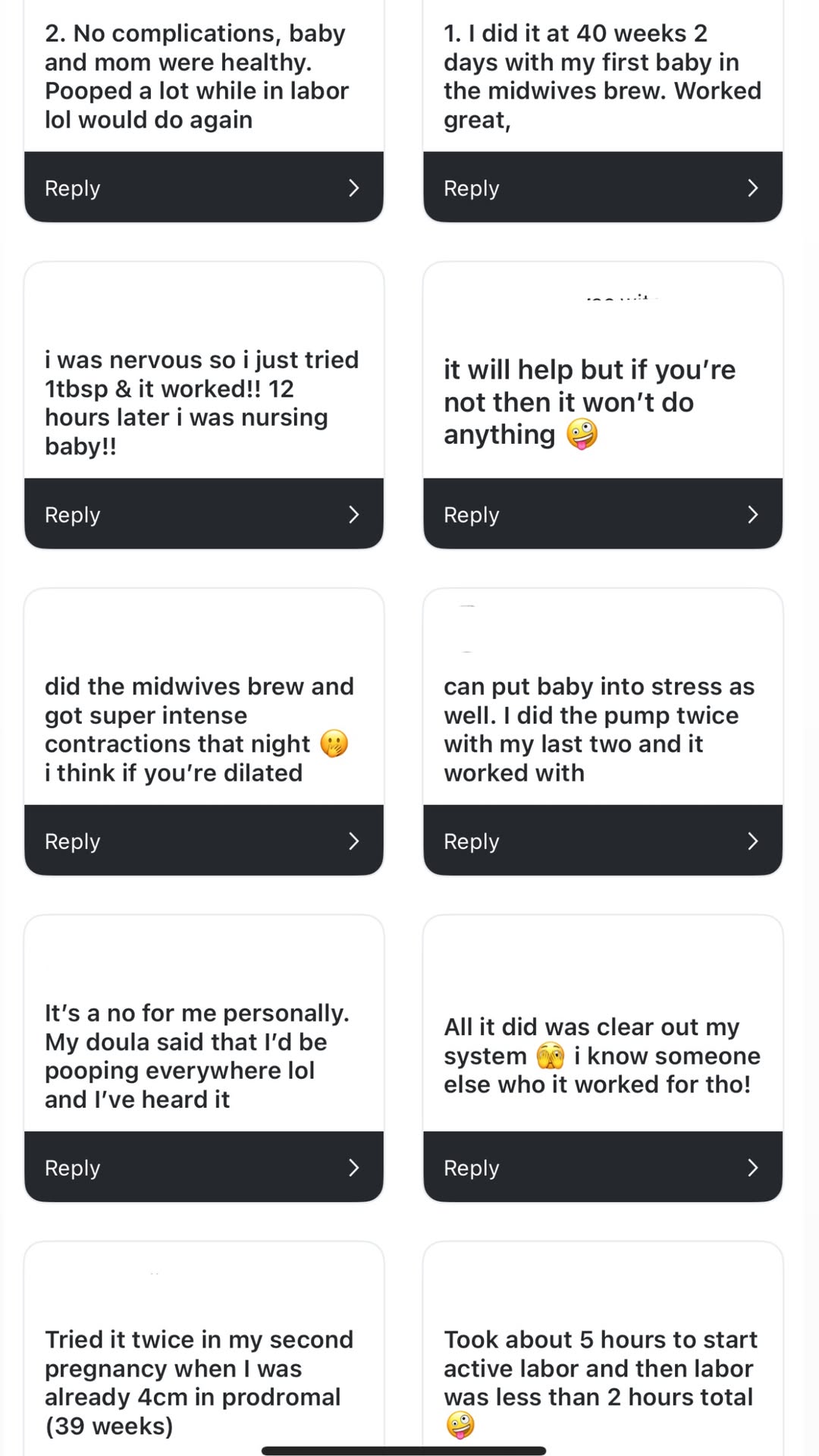Reply to the '40 weeks 2 days' response

click(603, 187)
